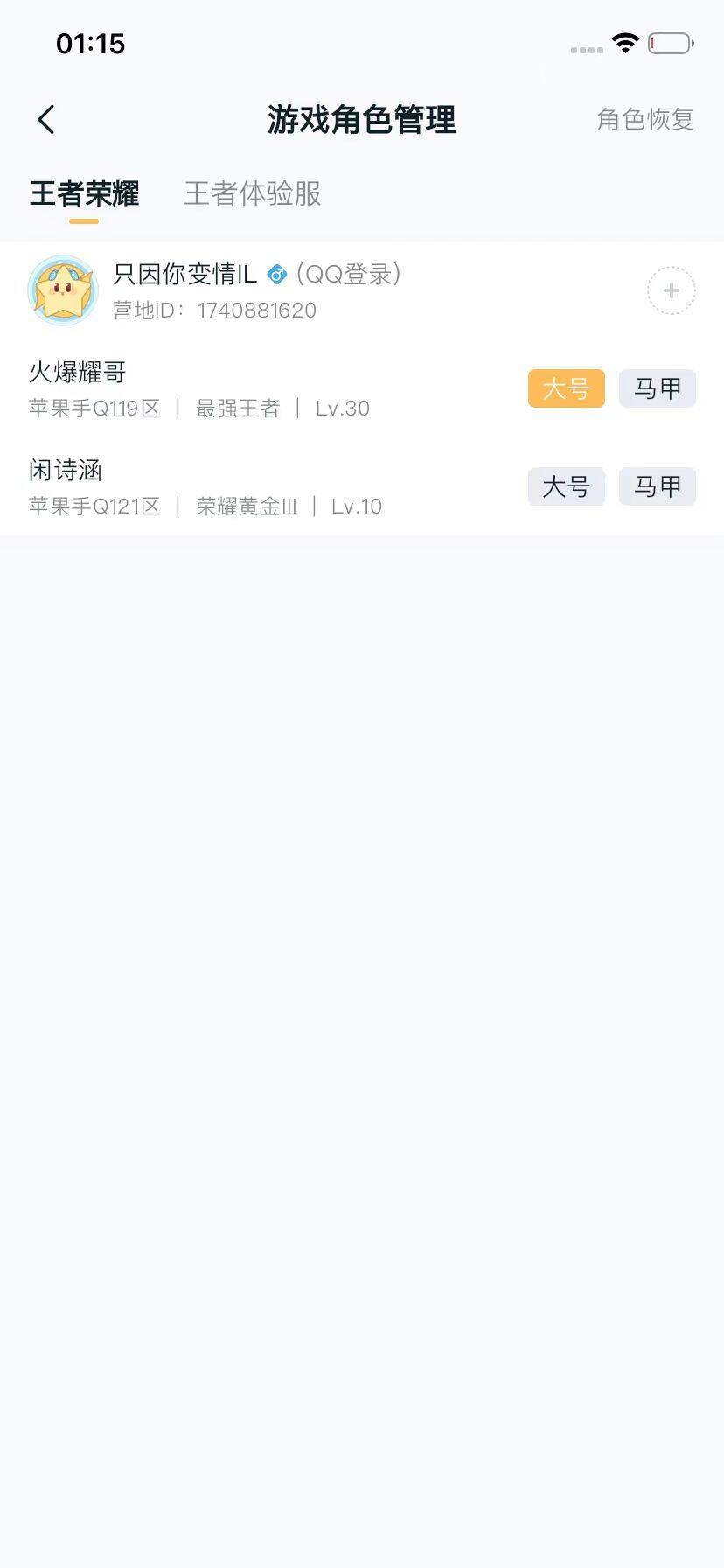Click the nickname 只因你变情IL
The width and height of the screenshot is (724, 1568).
[x=184, y=274]
